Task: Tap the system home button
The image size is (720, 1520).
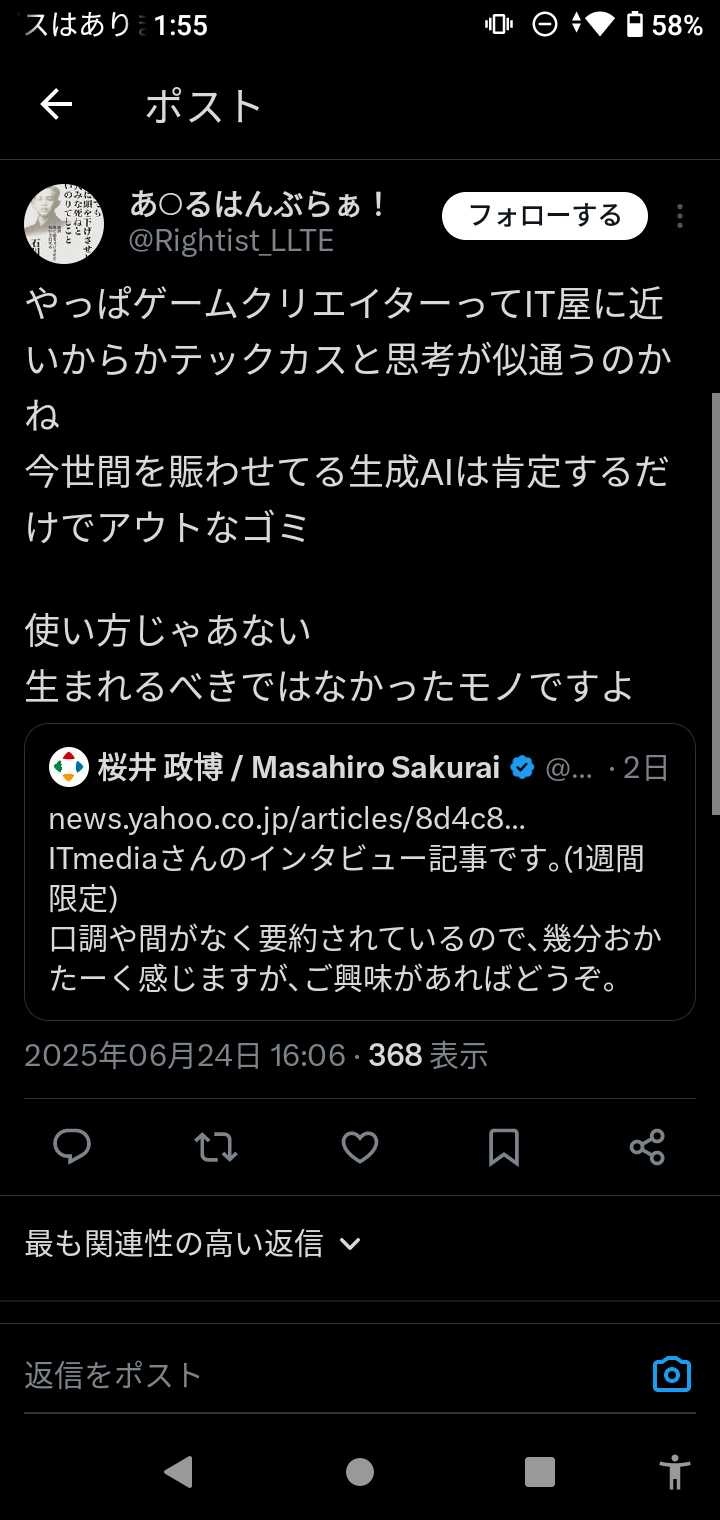Action: point(360,1472)
